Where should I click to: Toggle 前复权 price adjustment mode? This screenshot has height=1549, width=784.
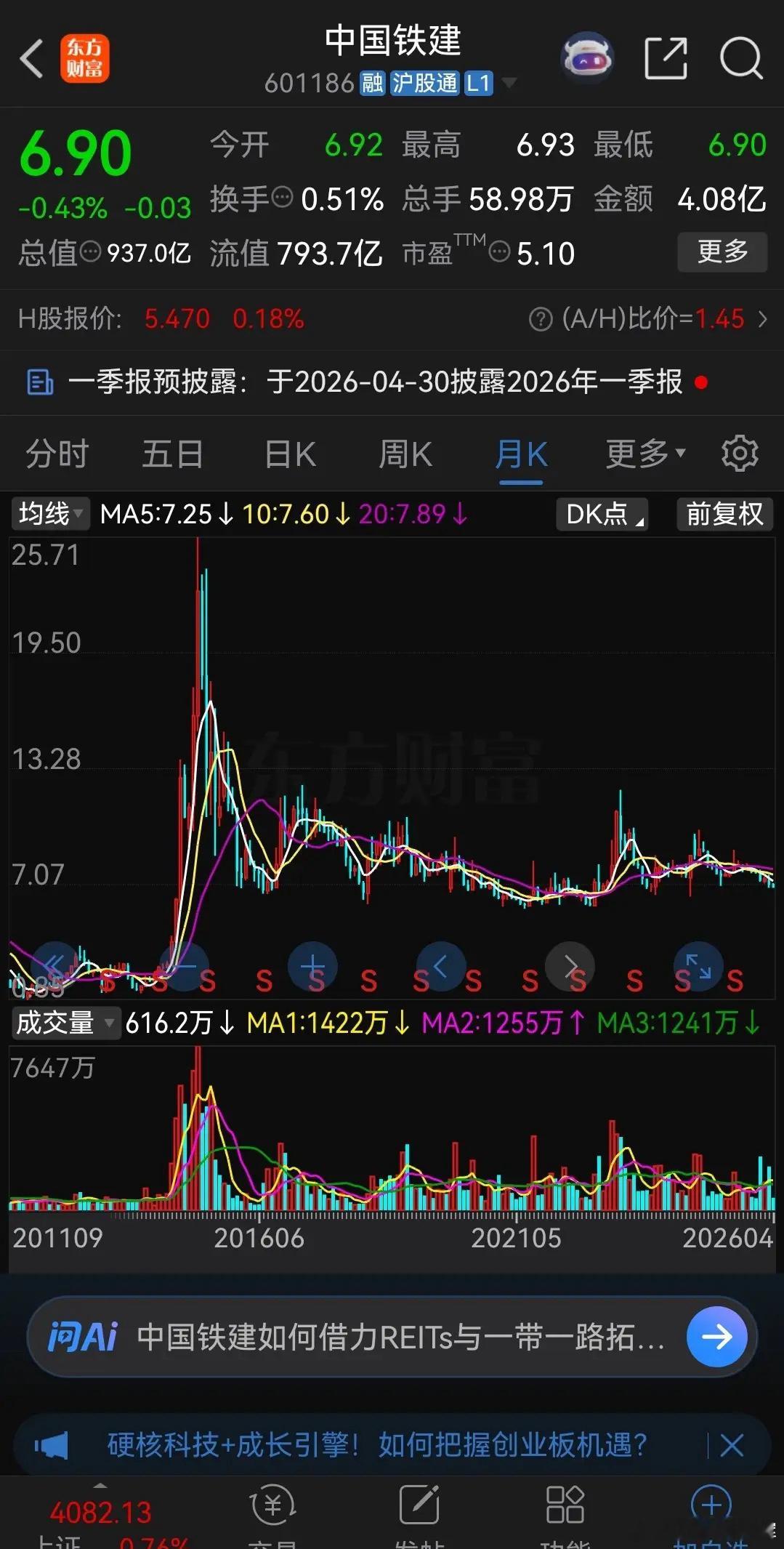click(724, 514)
